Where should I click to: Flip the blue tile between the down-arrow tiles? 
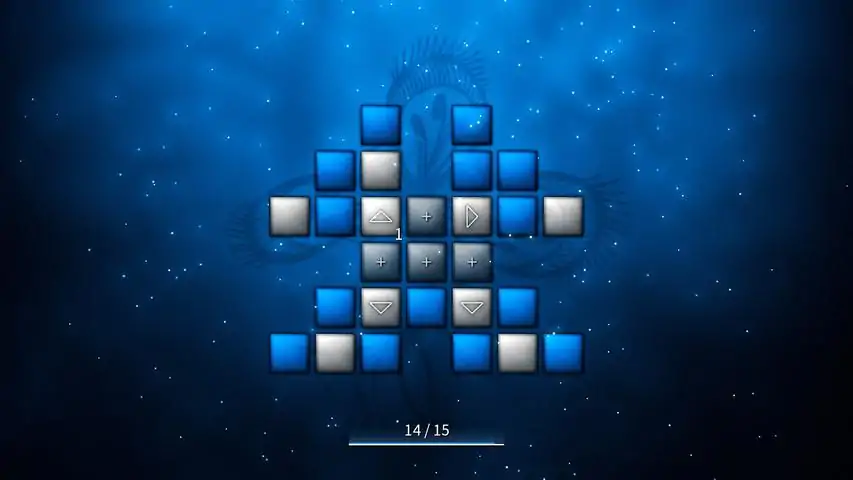tap(426, 307)
